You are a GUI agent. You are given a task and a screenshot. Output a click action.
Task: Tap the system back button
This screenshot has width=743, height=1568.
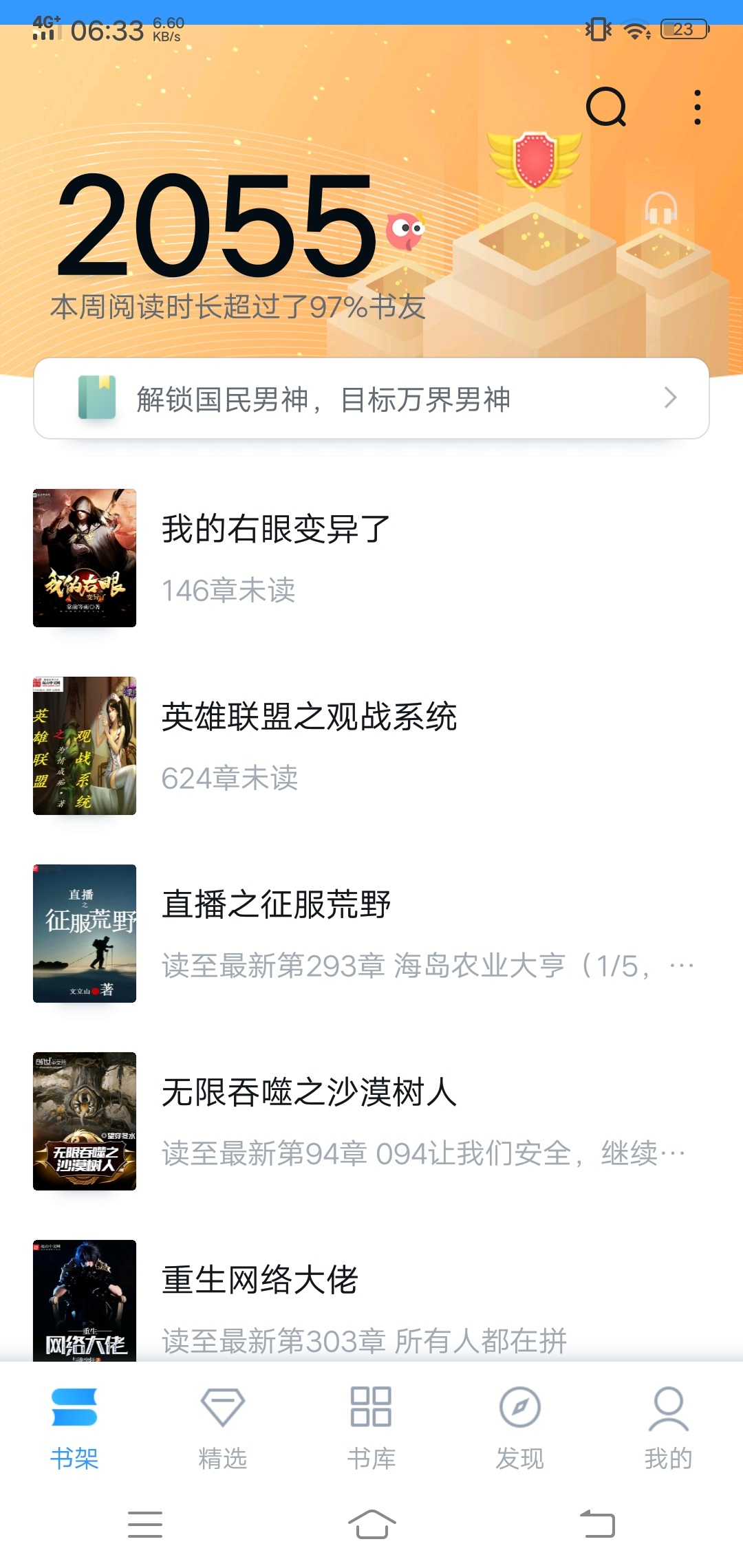597,1524
